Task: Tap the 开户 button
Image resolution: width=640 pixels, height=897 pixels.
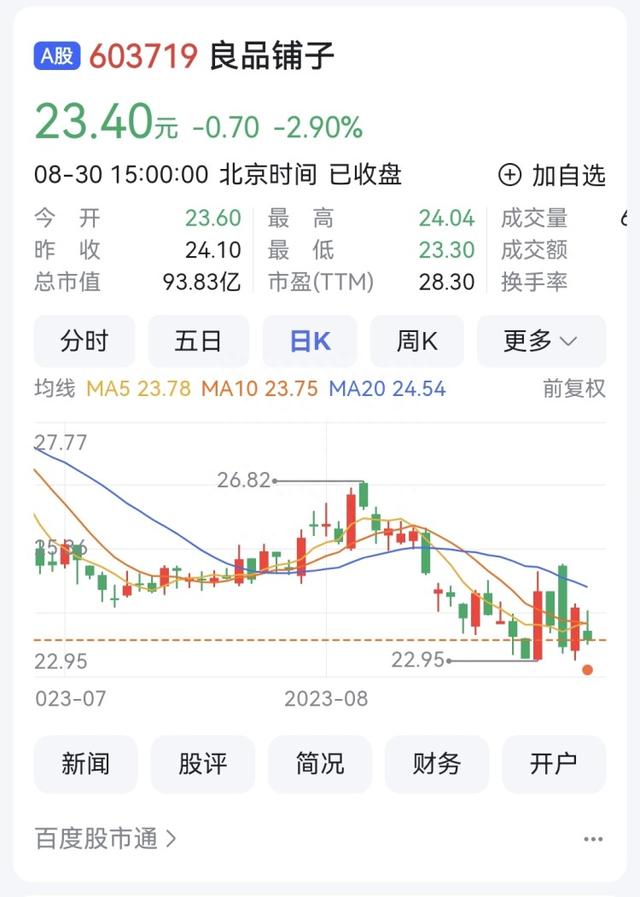Action: click(553, 764)
